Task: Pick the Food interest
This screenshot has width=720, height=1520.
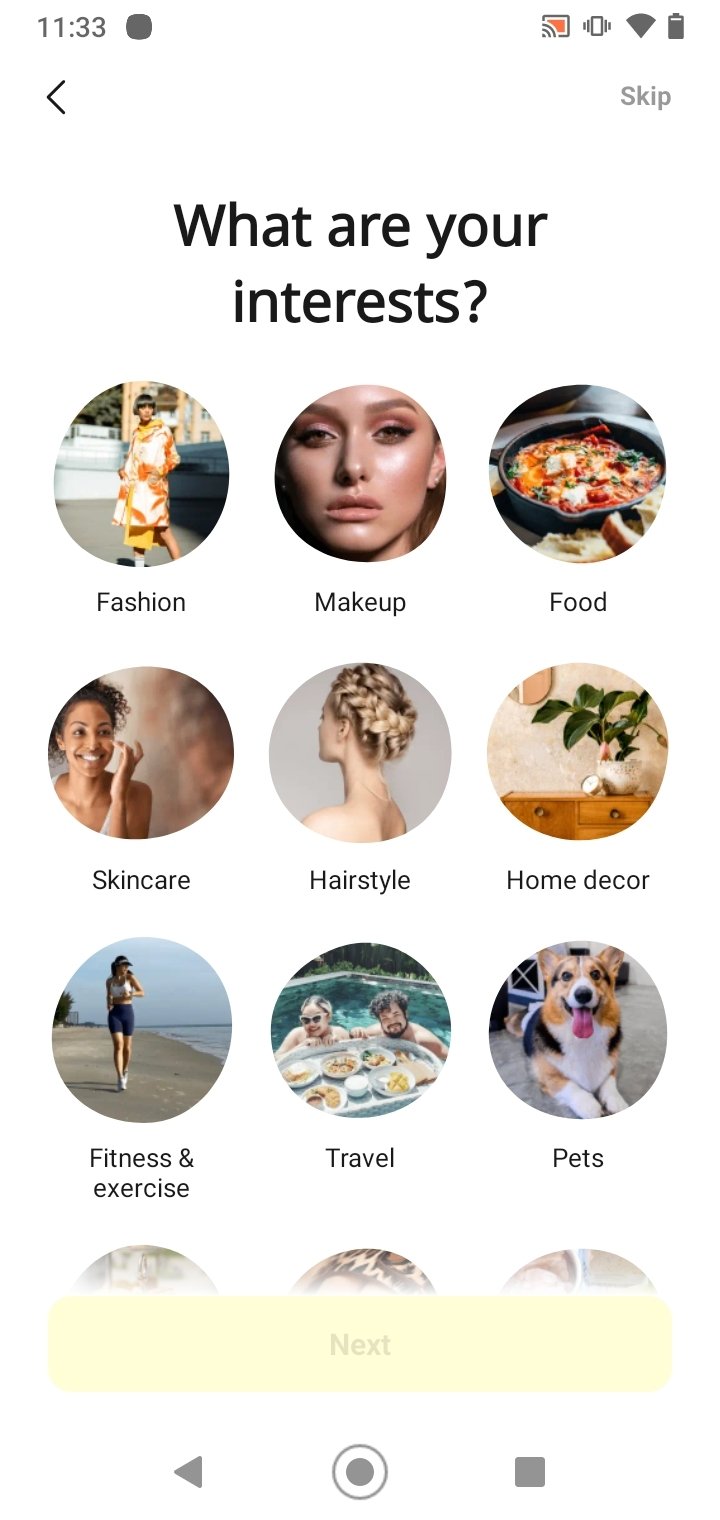Action: coord(578,474)
